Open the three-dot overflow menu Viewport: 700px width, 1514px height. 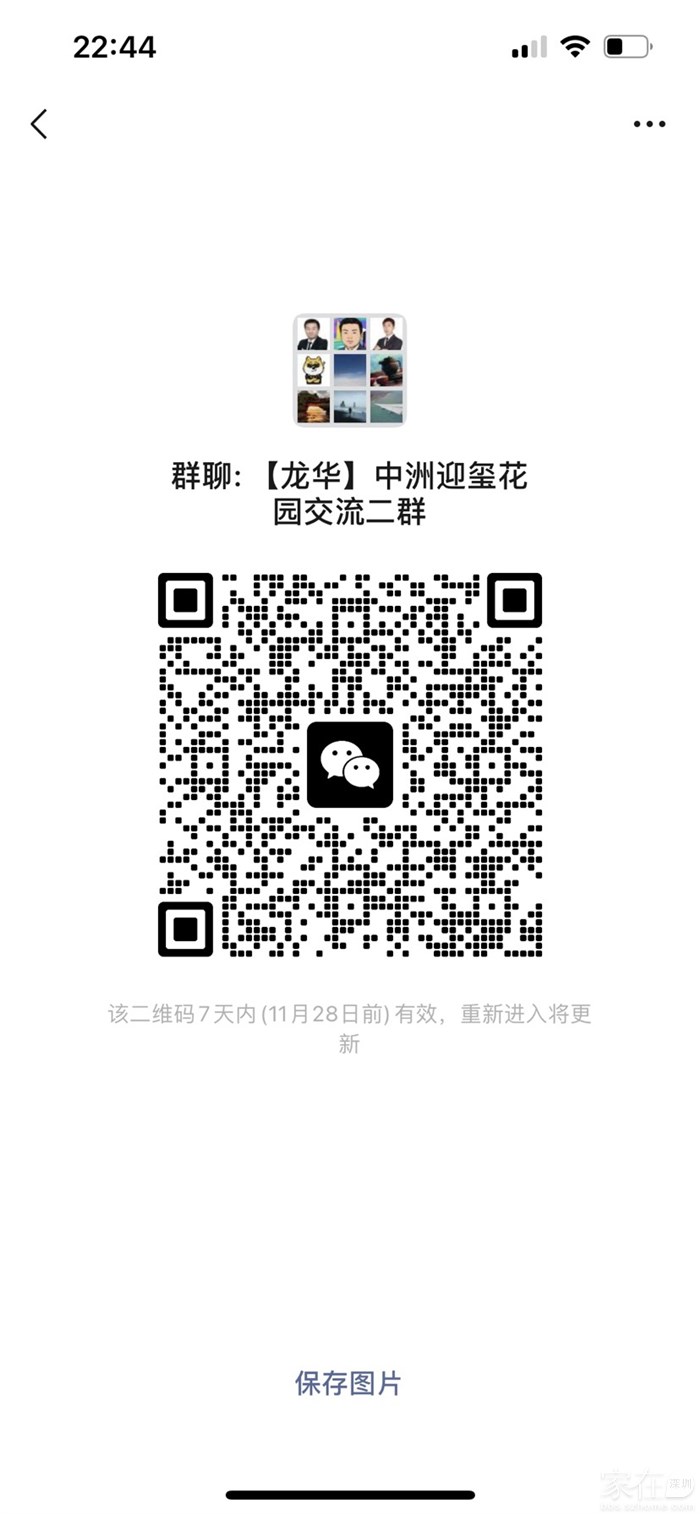[649, 125]
